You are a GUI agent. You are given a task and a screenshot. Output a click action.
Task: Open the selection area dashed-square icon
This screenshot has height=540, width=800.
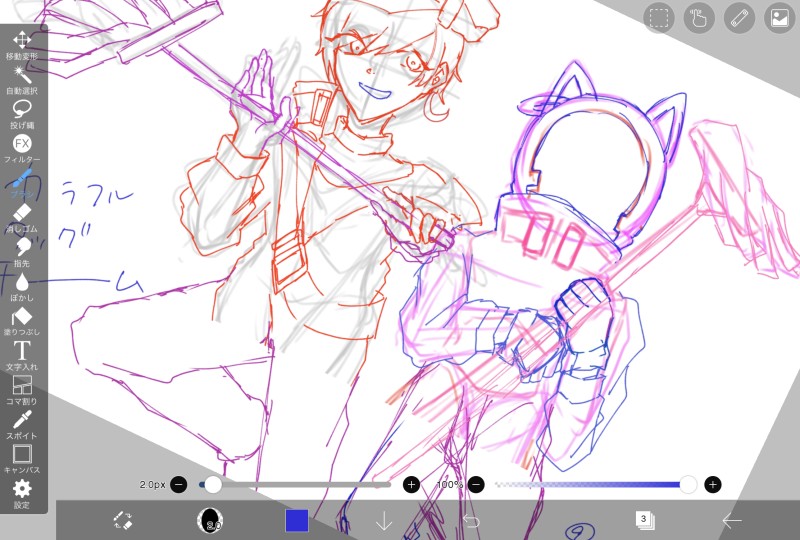click(658, 17)
